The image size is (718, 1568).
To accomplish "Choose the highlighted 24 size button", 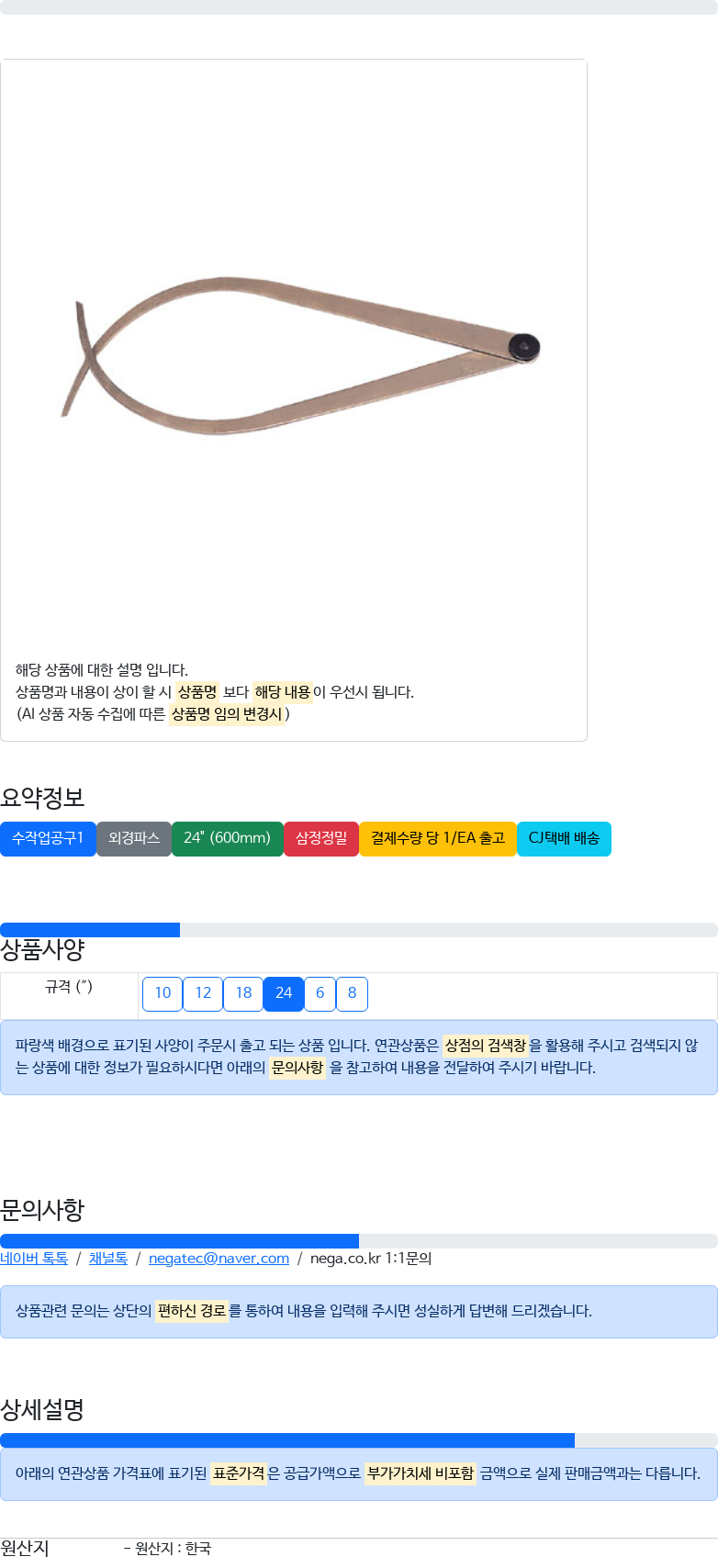I will [x=284, y=993].
